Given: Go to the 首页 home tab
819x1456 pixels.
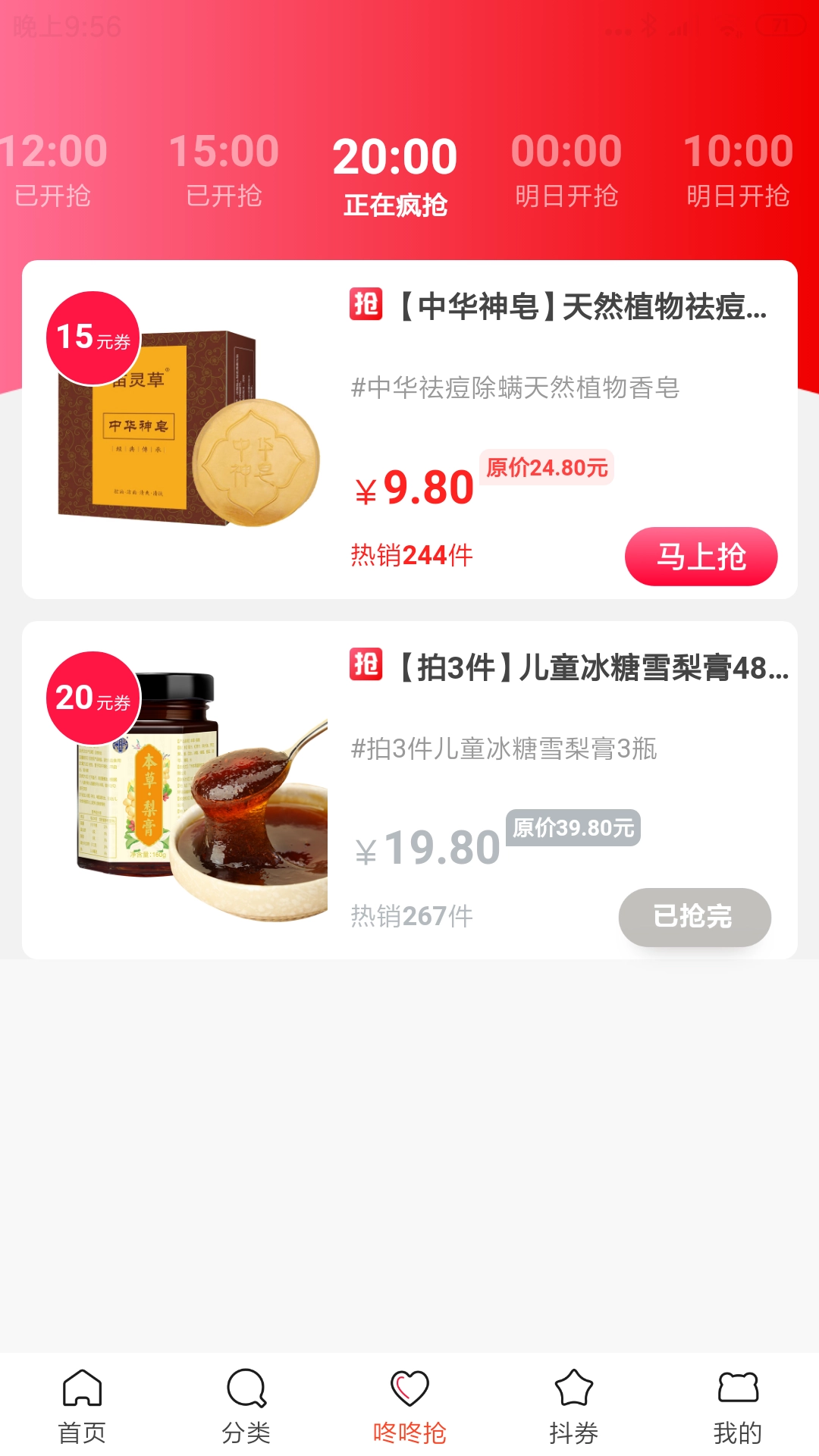Looking at the screenshot, I should (82, 1405).
